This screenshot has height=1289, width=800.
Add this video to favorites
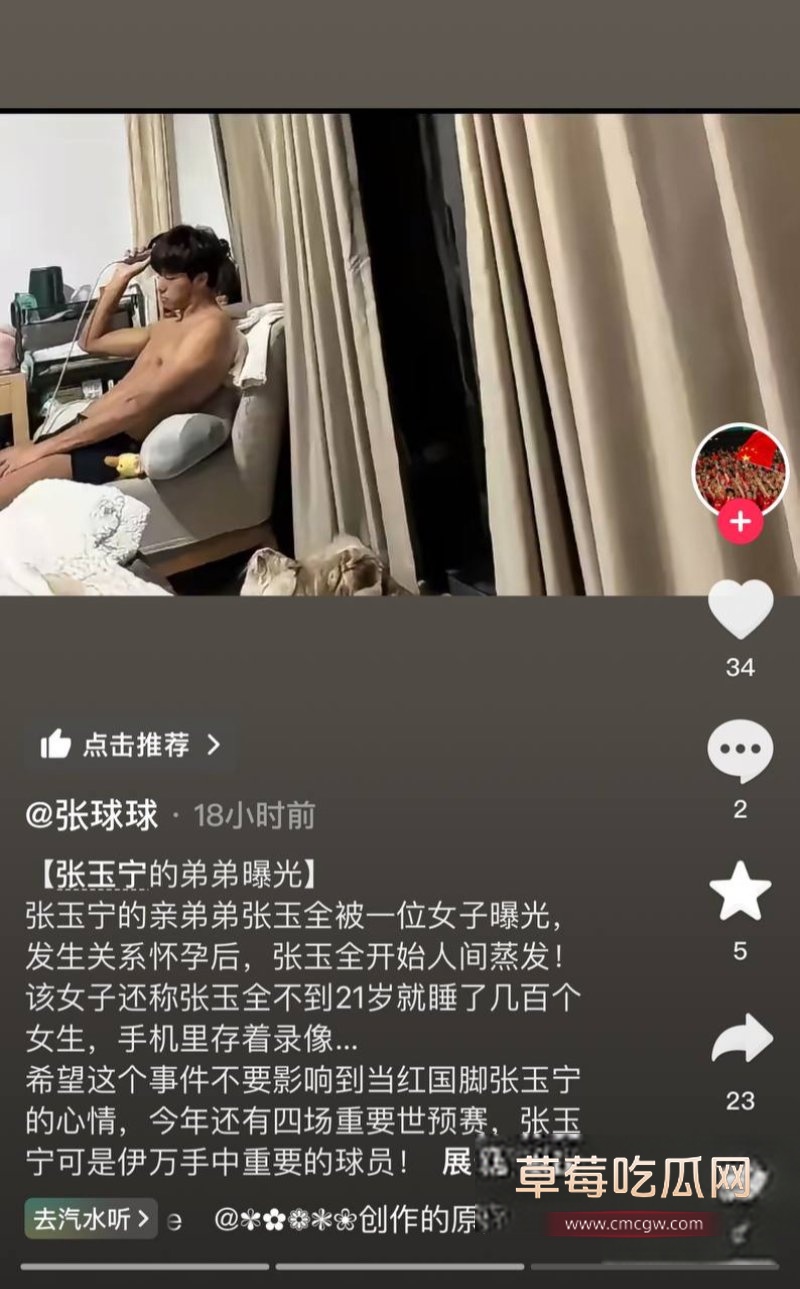[740, 892]
